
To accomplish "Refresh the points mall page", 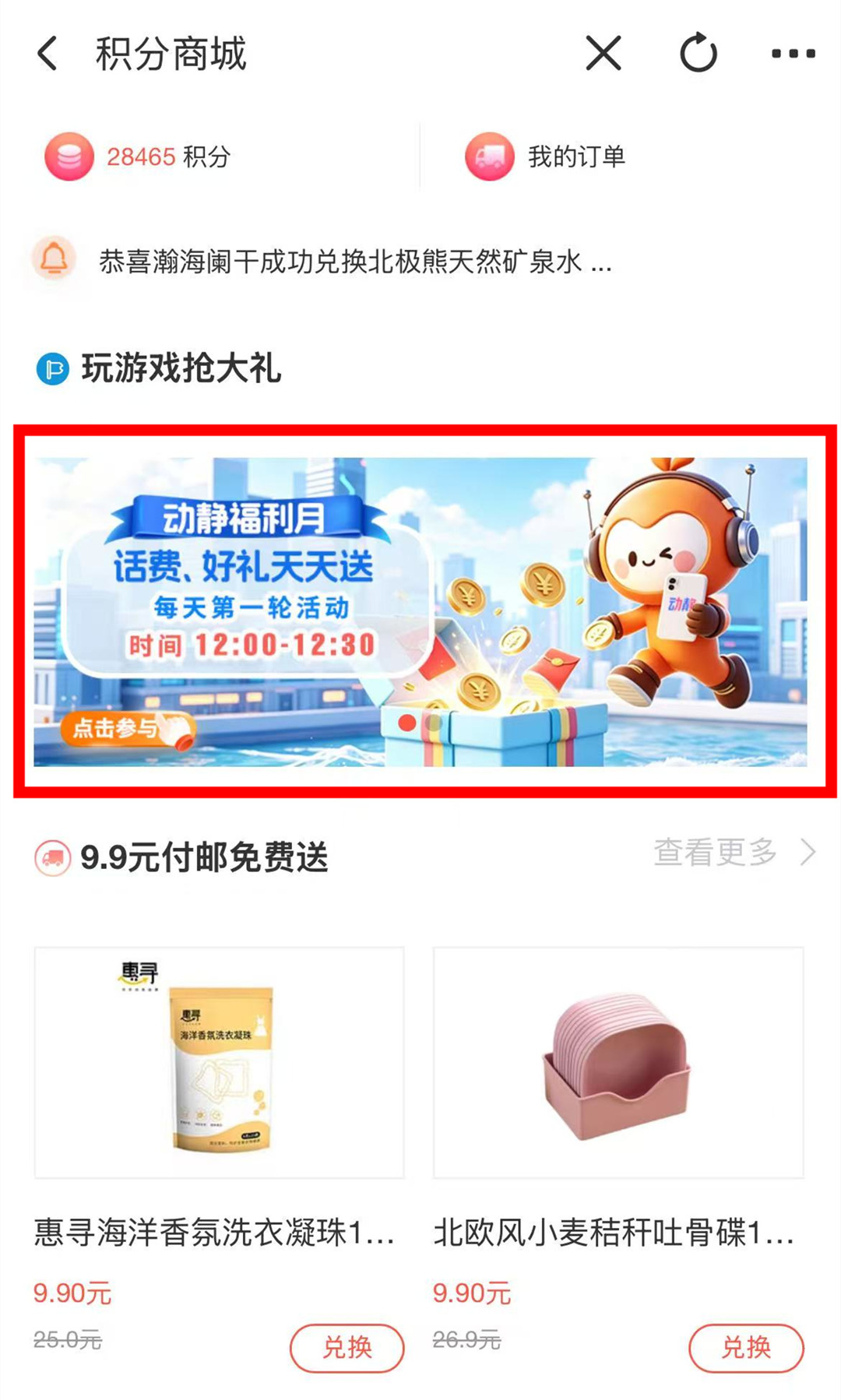I will coord(698,53).
